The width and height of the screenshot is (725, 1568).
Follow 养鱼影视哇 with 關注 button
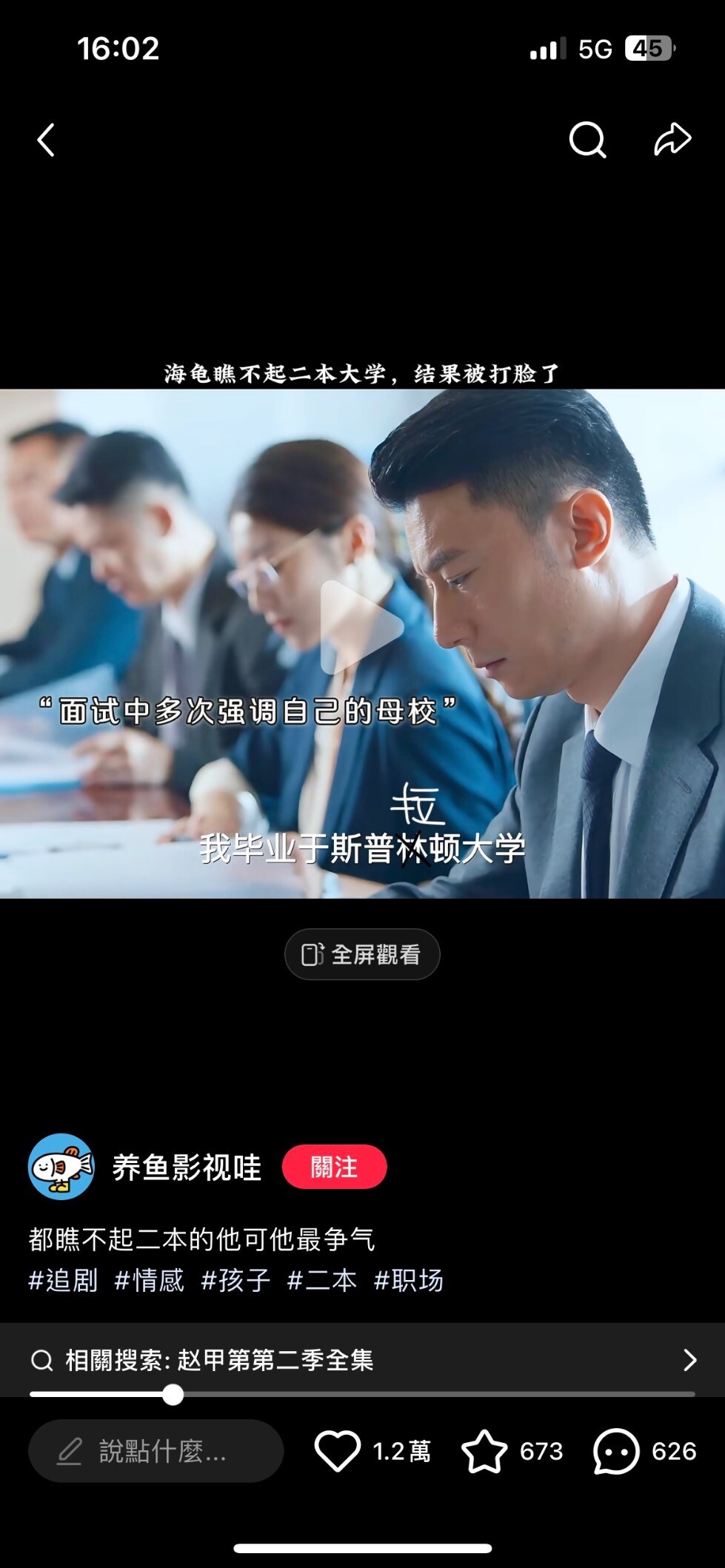pyautogui.click(x=334, y=1167)
